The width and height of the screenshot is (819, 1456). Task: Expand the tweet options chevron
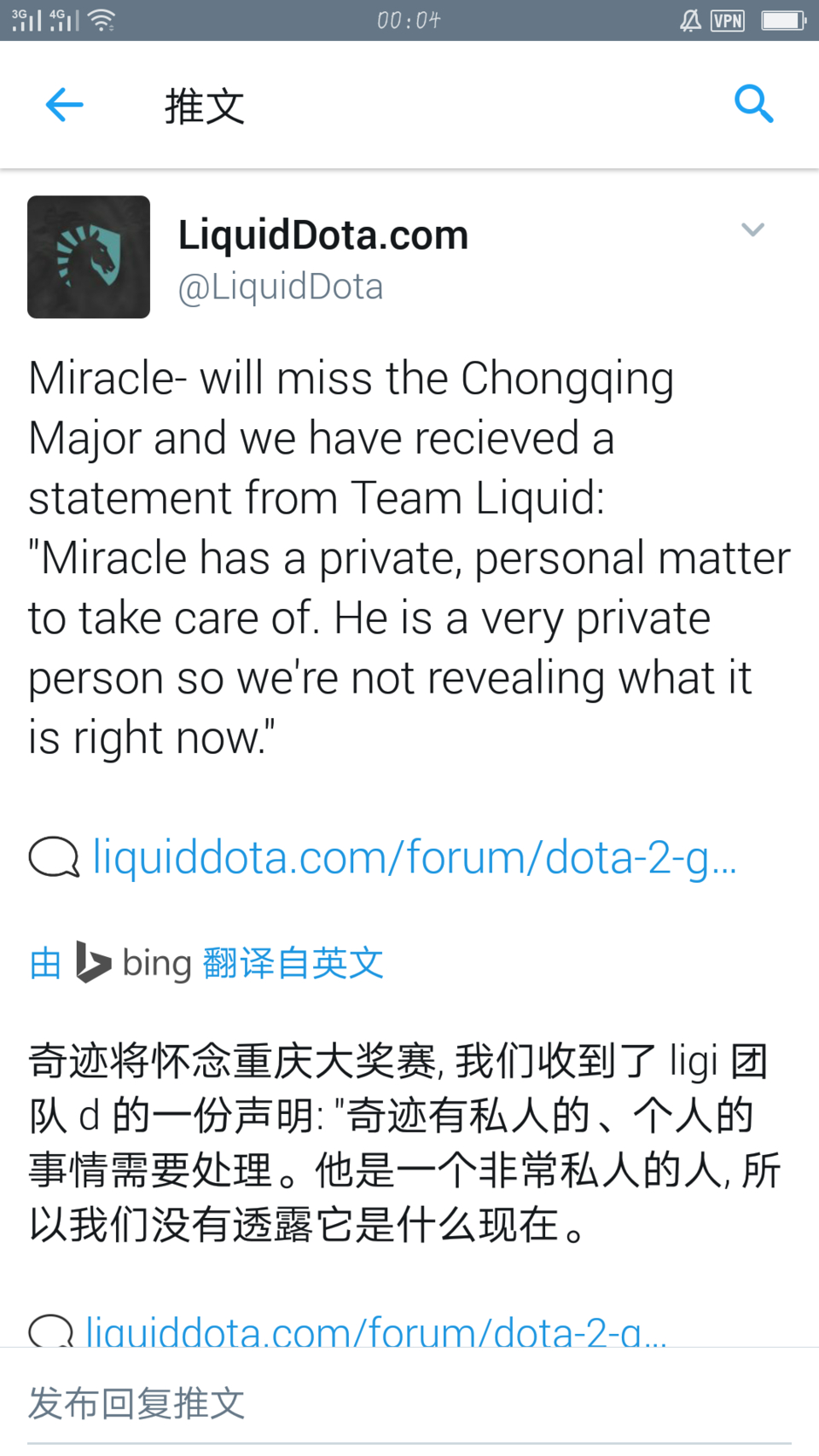[x=752, y=229]
